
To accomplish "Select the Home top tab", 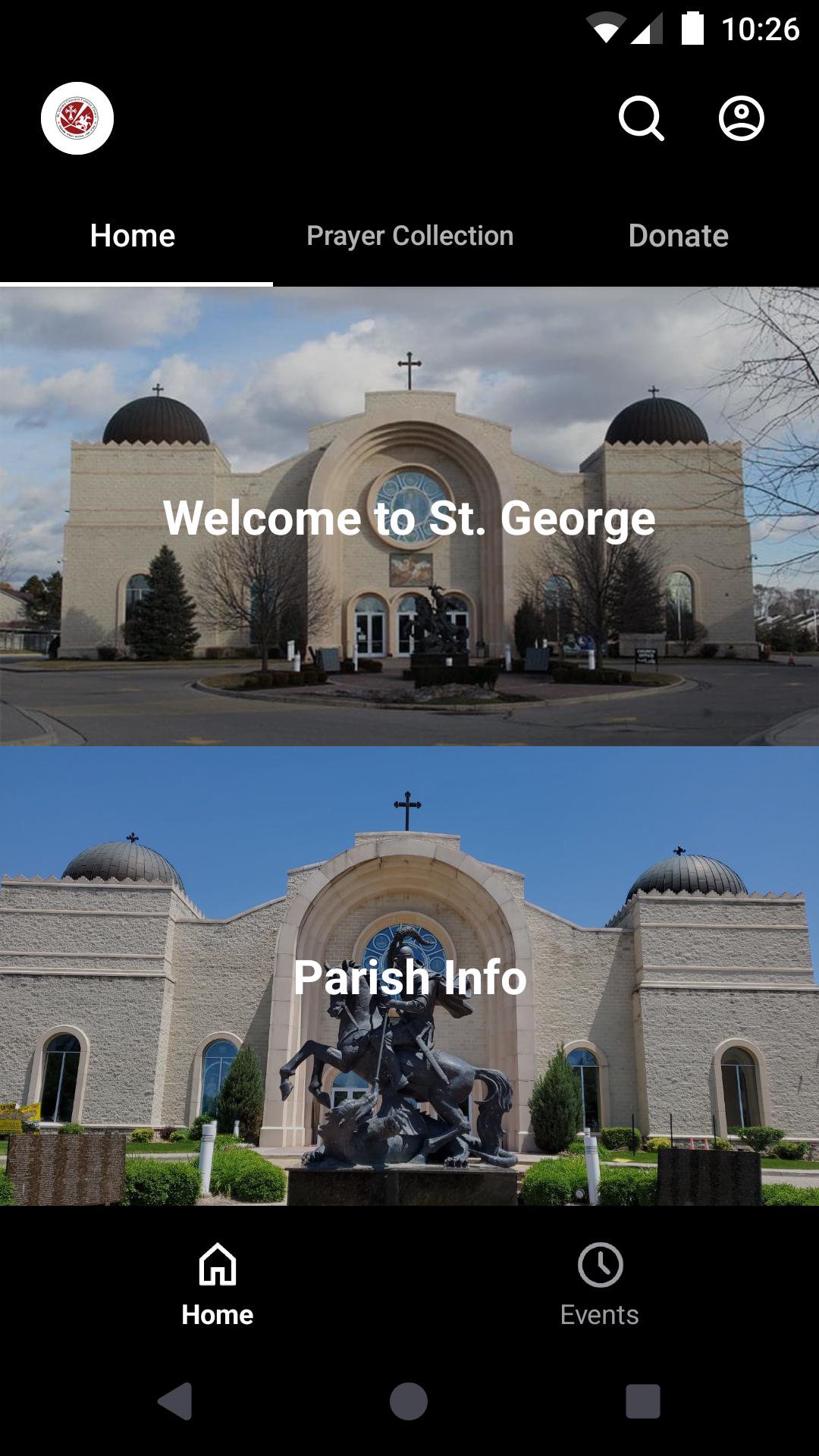I will [133, 236].
